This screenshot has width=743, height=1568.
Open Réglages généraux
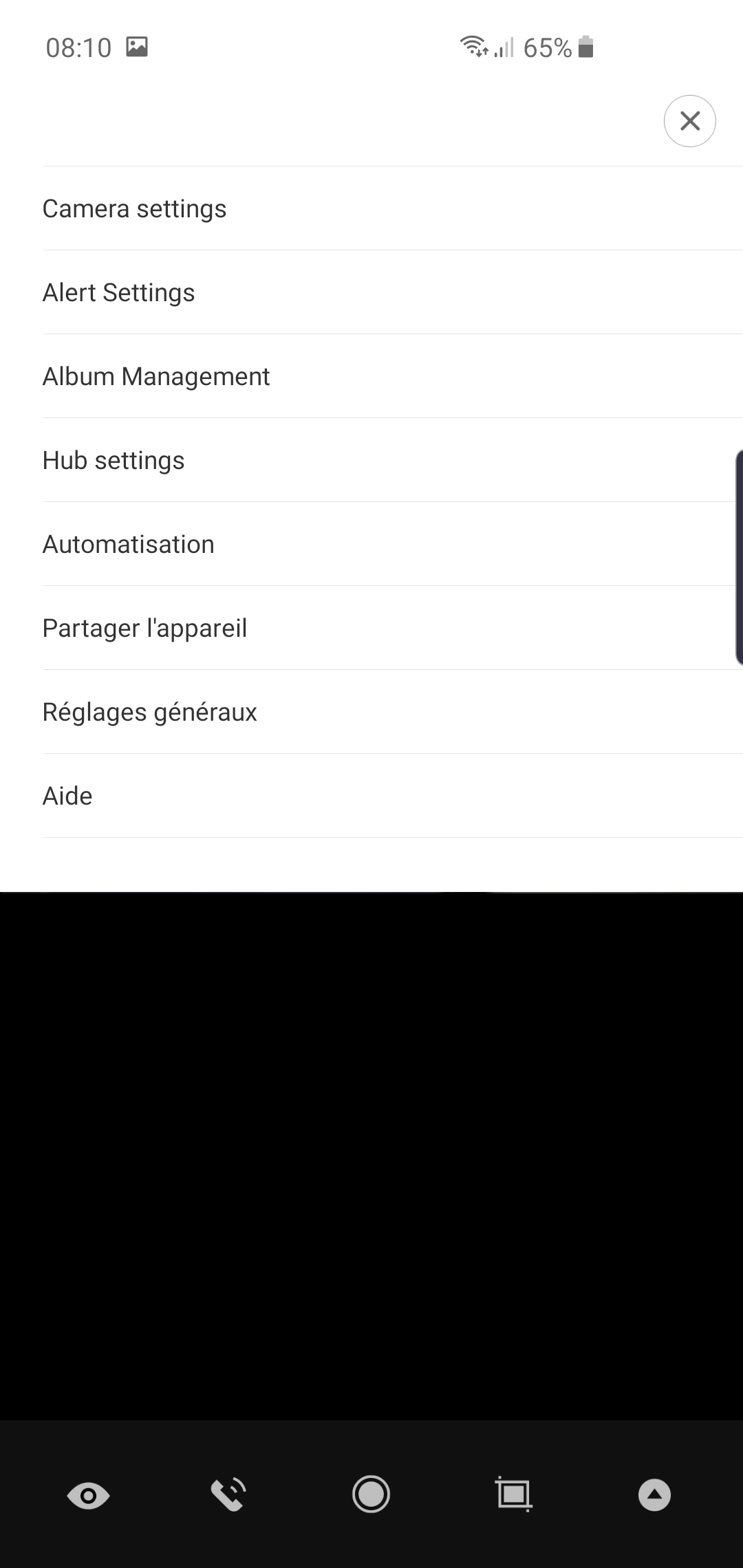tap(393, 712)
